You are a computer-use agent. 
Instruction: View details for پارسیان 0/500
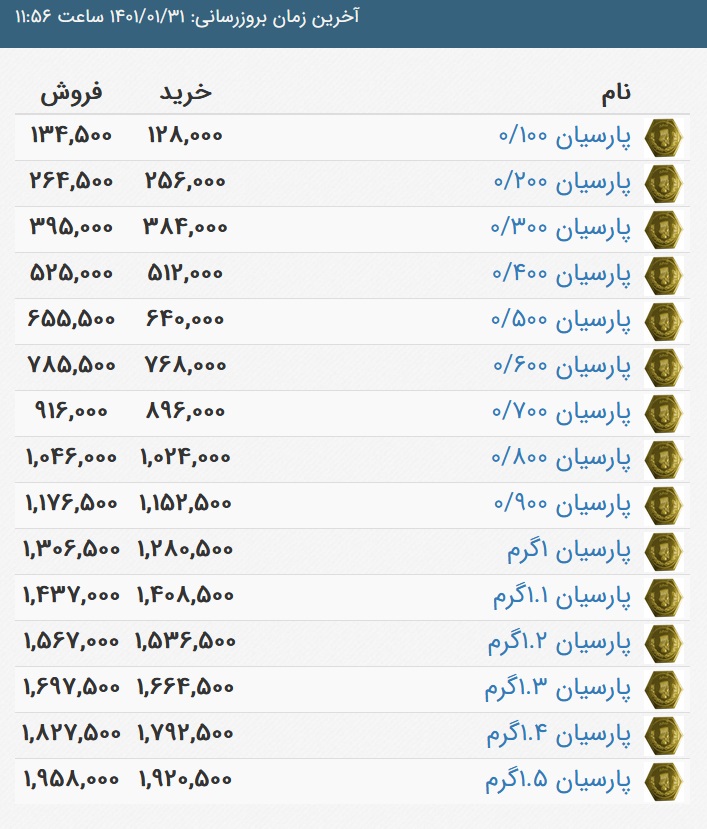tap(565, 321)
